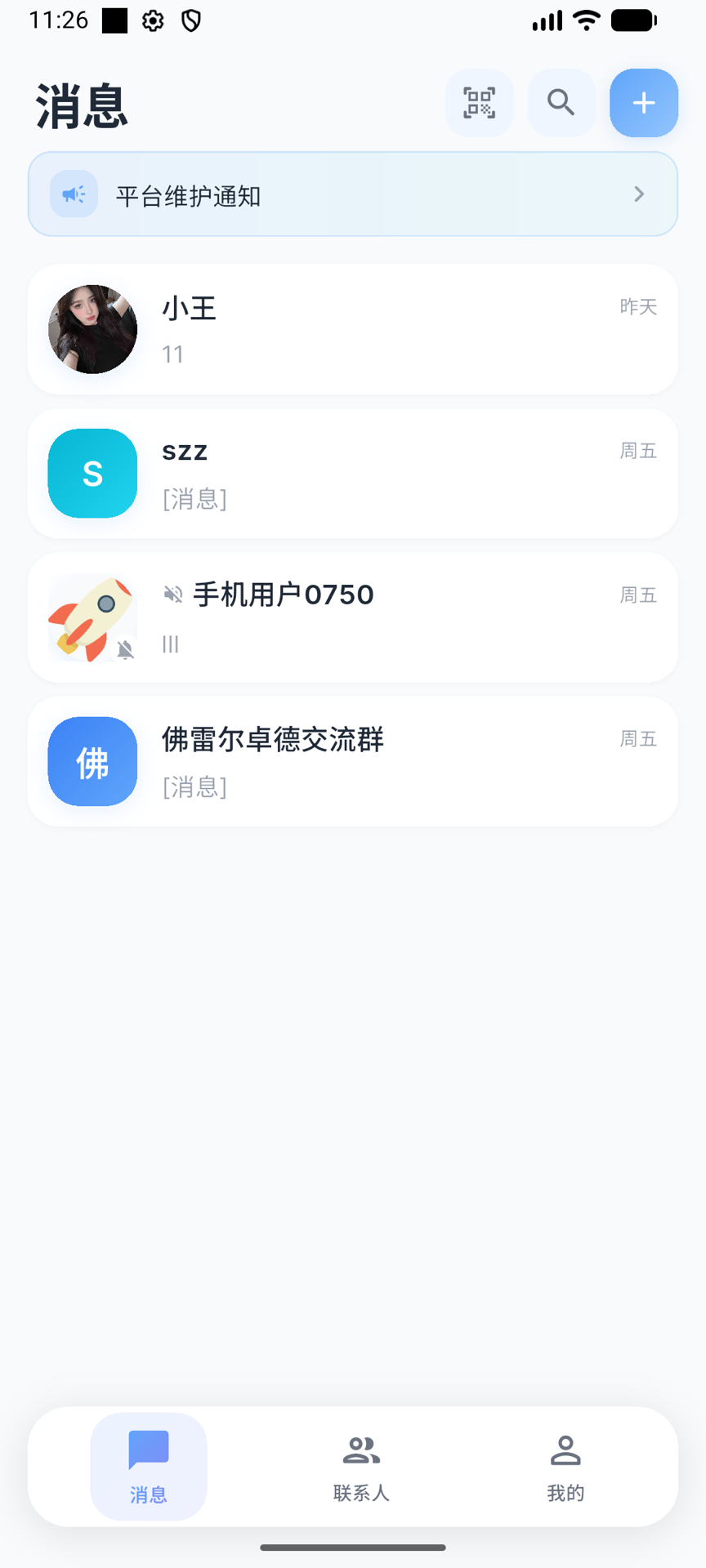Select the 我的 profile icon
This screenshot has height=1568, width=706.
coord(565,1446)
